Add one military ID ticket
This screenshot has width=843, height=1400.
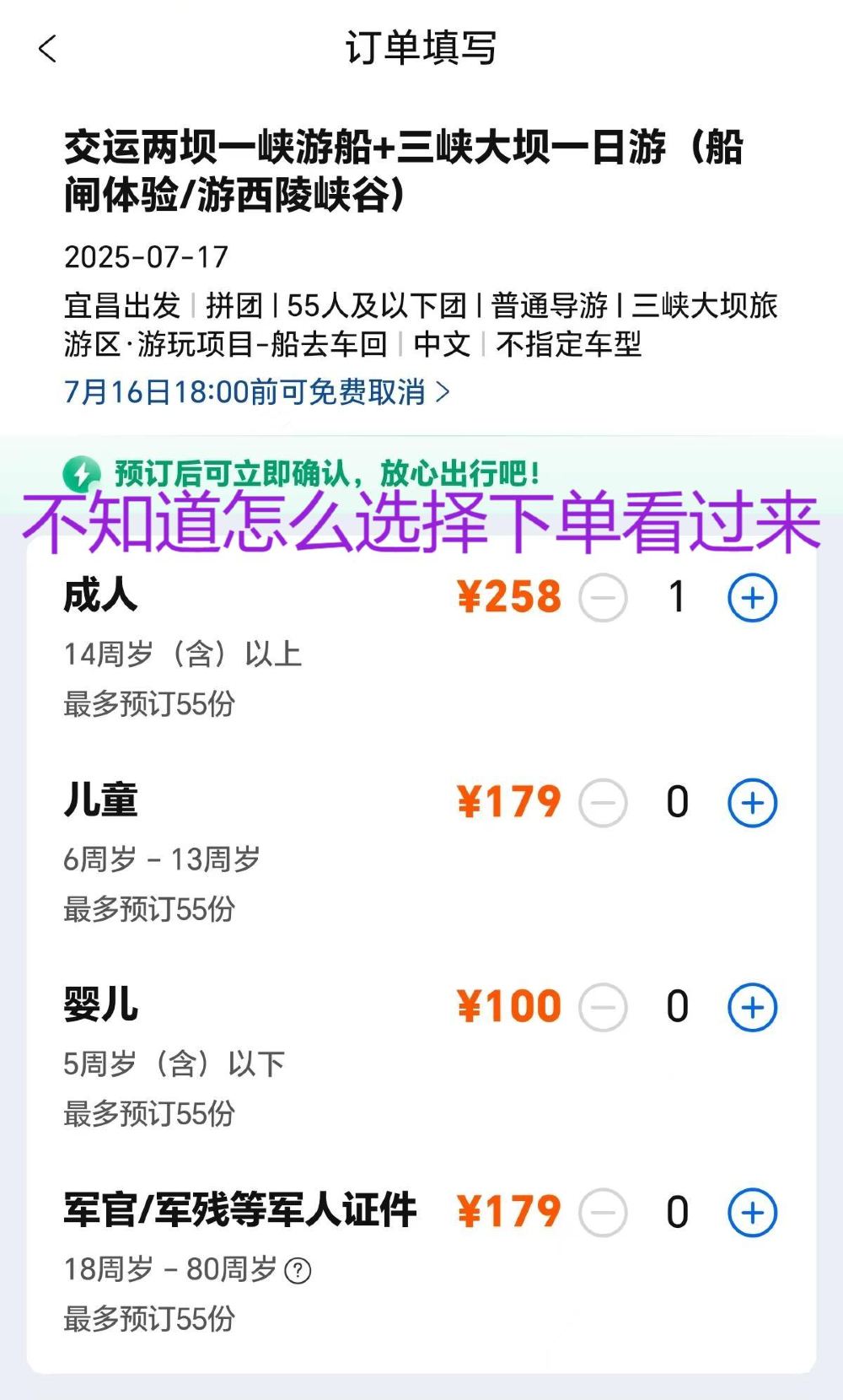pos(752,1213)
